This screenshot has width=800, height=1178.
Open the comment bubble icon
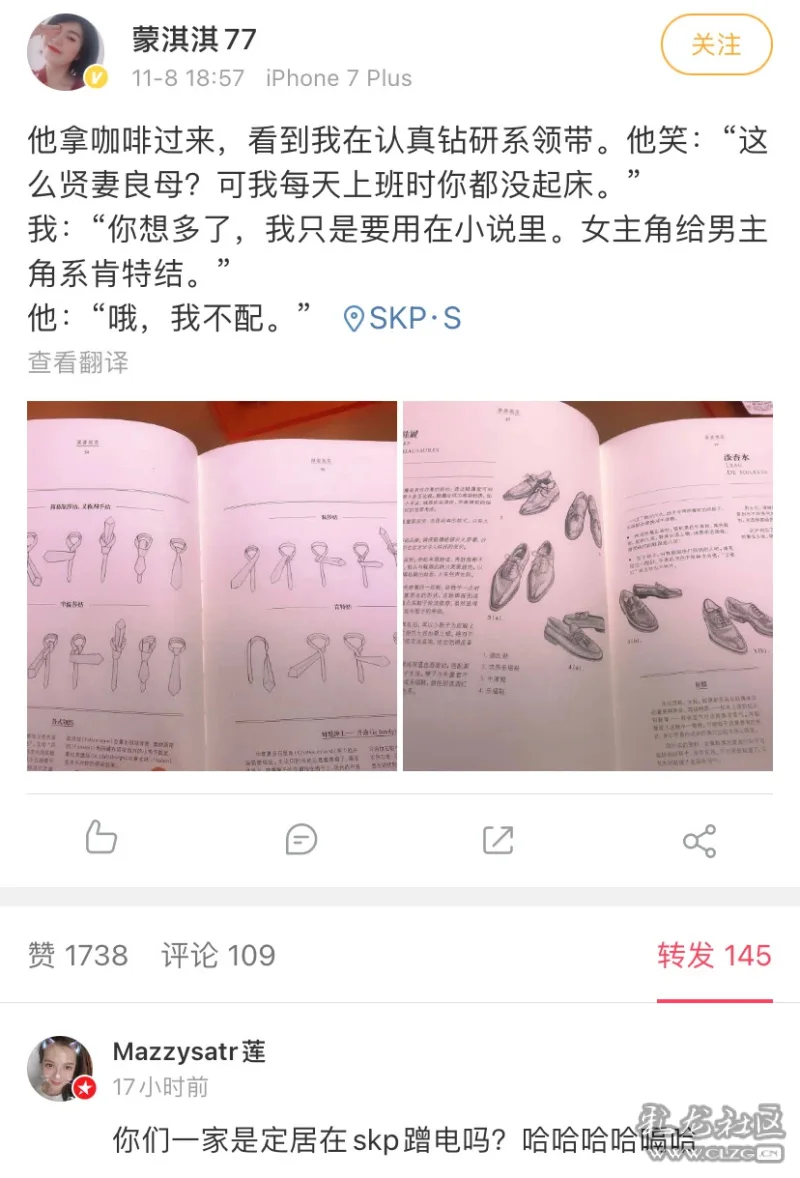pyautogui.click(x=301, y=838)
